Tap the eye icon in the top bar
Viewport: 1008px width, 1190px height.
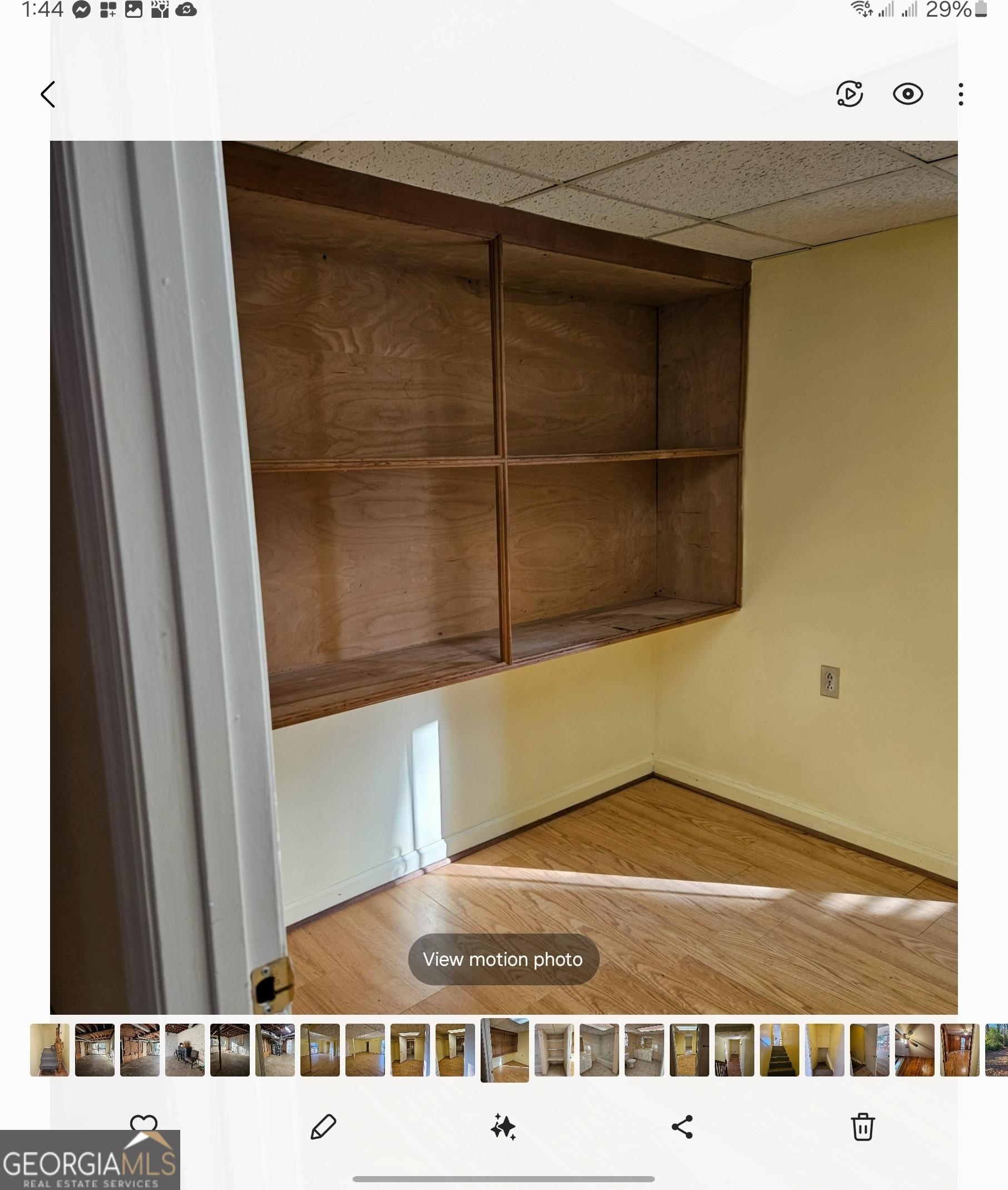[x=907, y=95]
